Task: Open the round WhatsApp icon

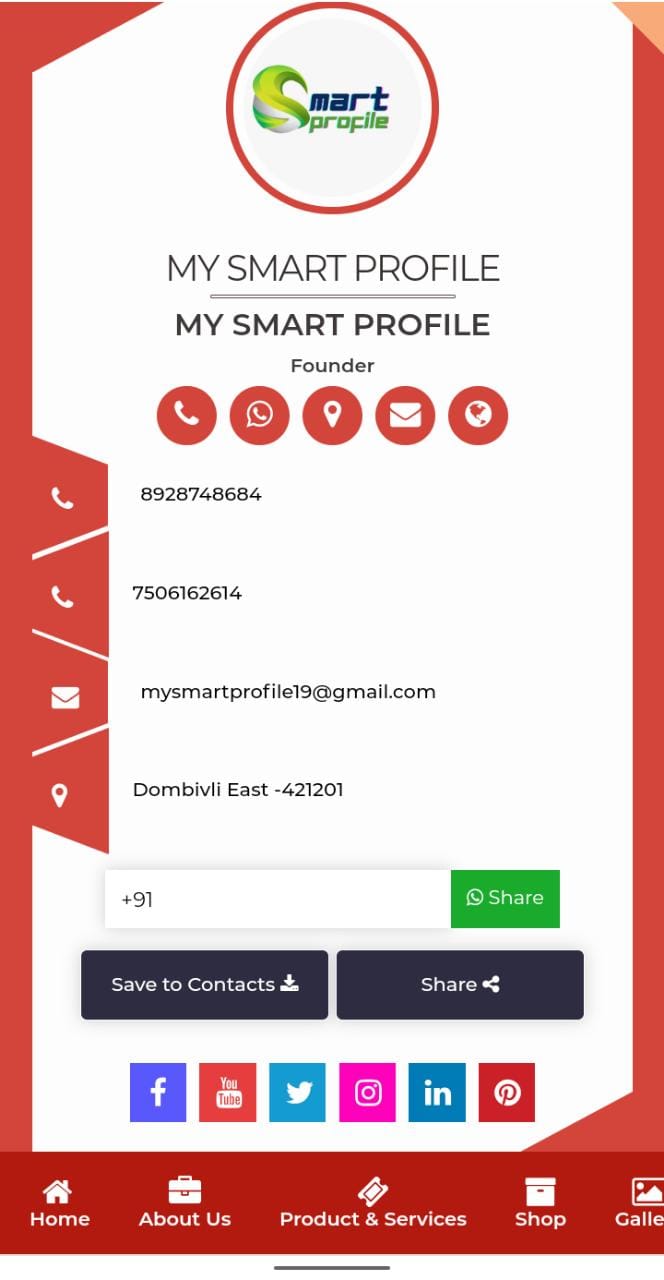Action: pos(259,415)
